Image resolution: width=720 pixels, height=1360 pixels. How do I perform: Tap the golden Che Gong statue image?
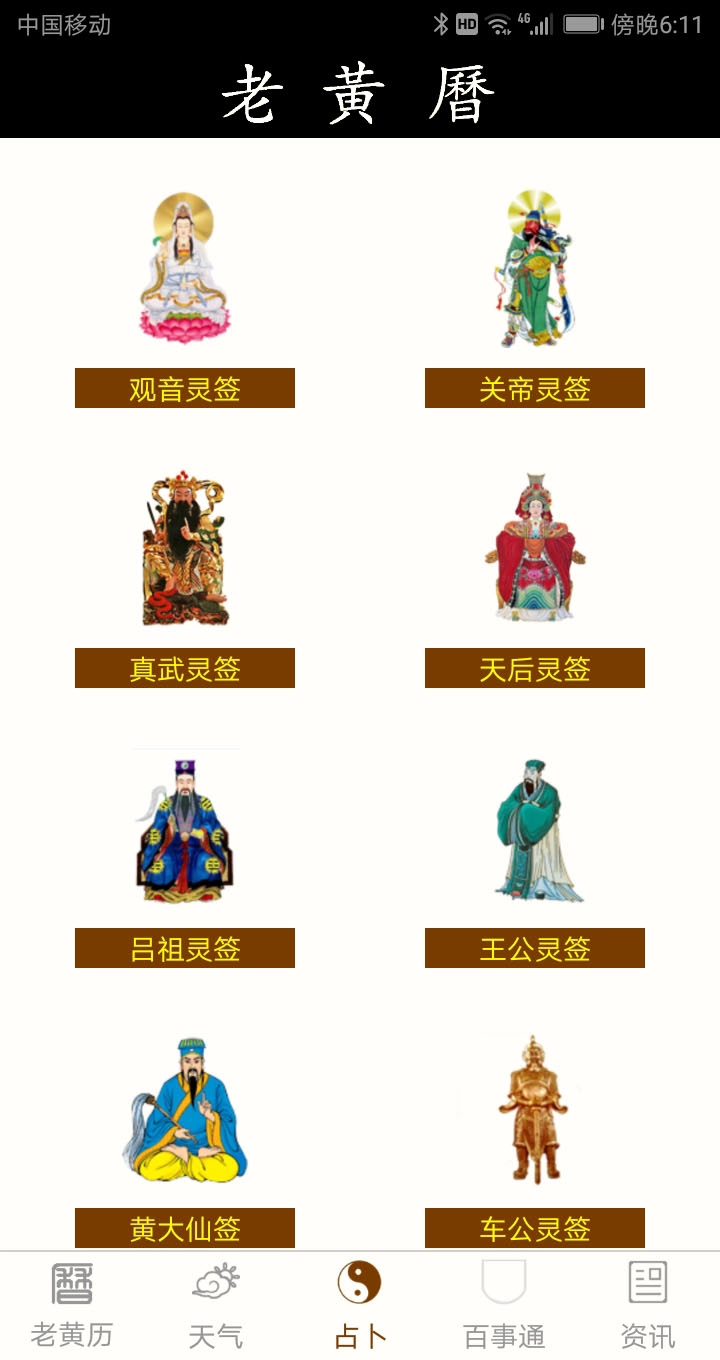(x=534, y=1110)
